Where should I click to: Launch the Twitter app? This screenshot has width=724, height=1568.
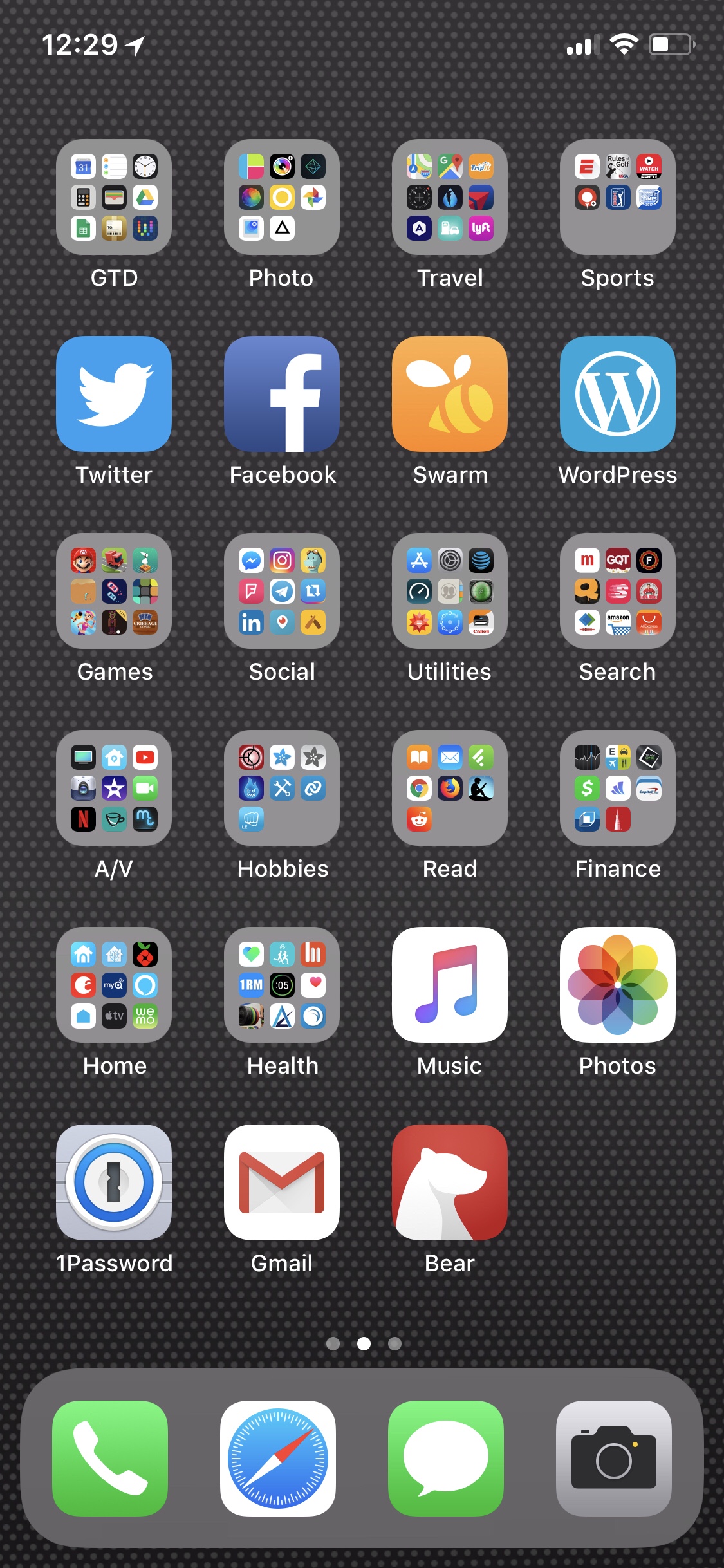click(114, 394)
